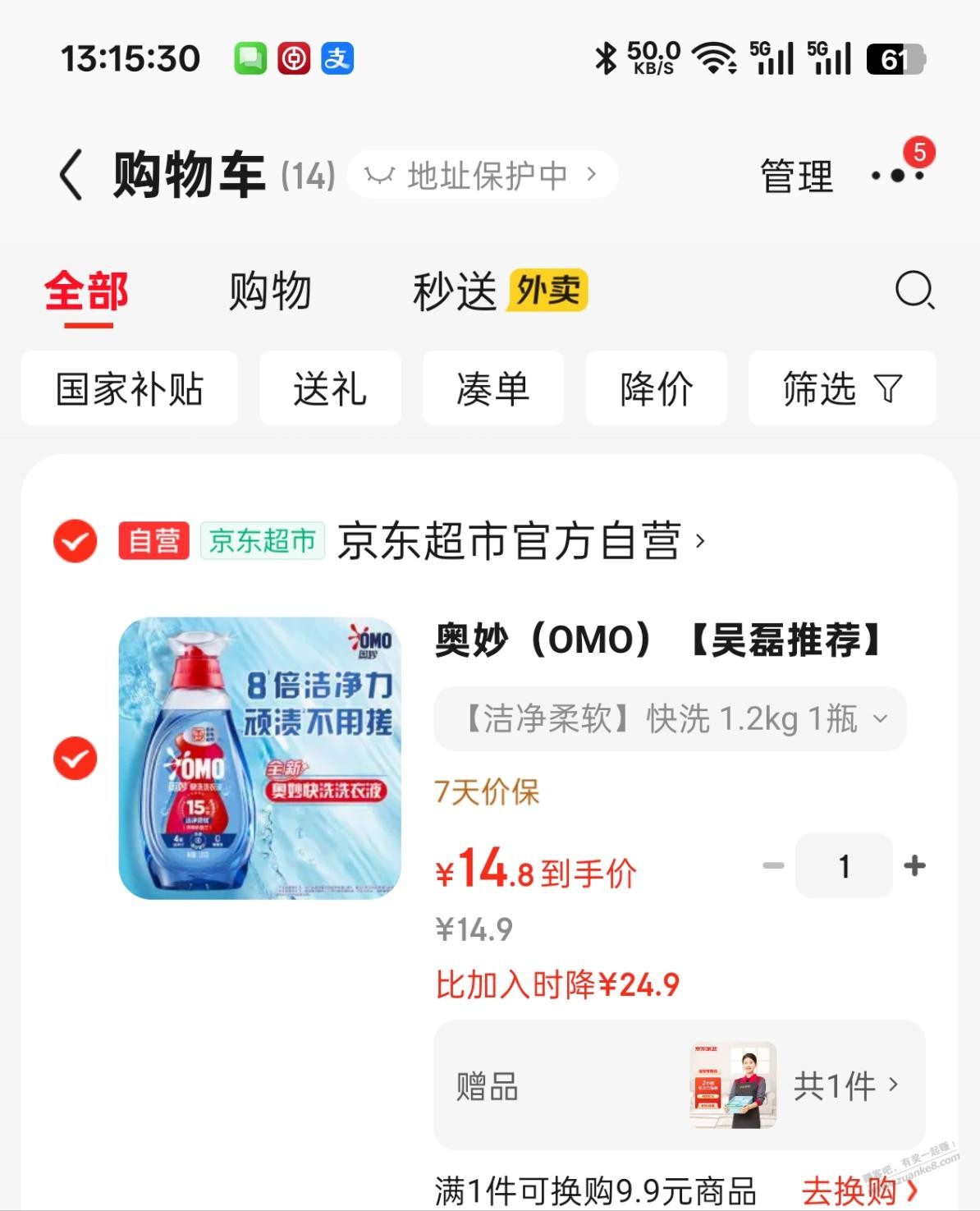Select the 国家补贴 filter chip
This screenshot has height=1211, width=980.
[130, 388]
